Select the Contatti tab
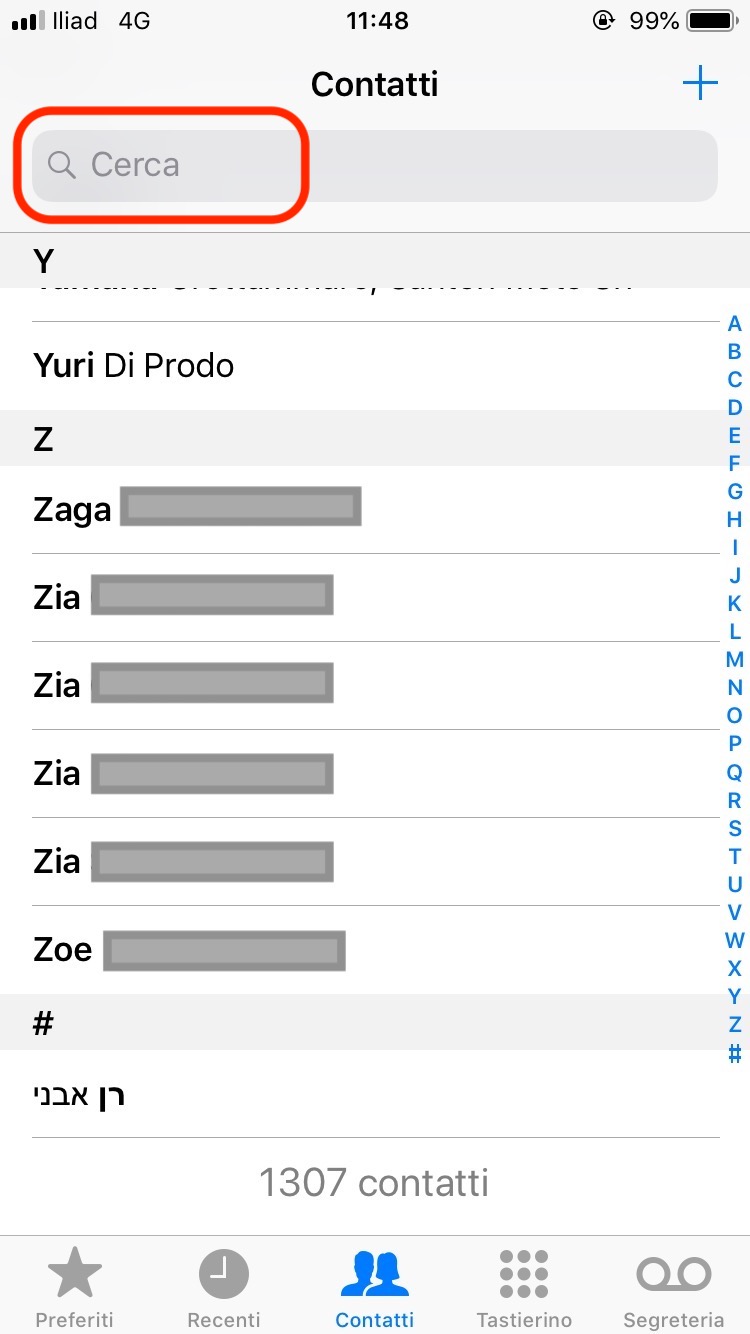 (375, 1288)
